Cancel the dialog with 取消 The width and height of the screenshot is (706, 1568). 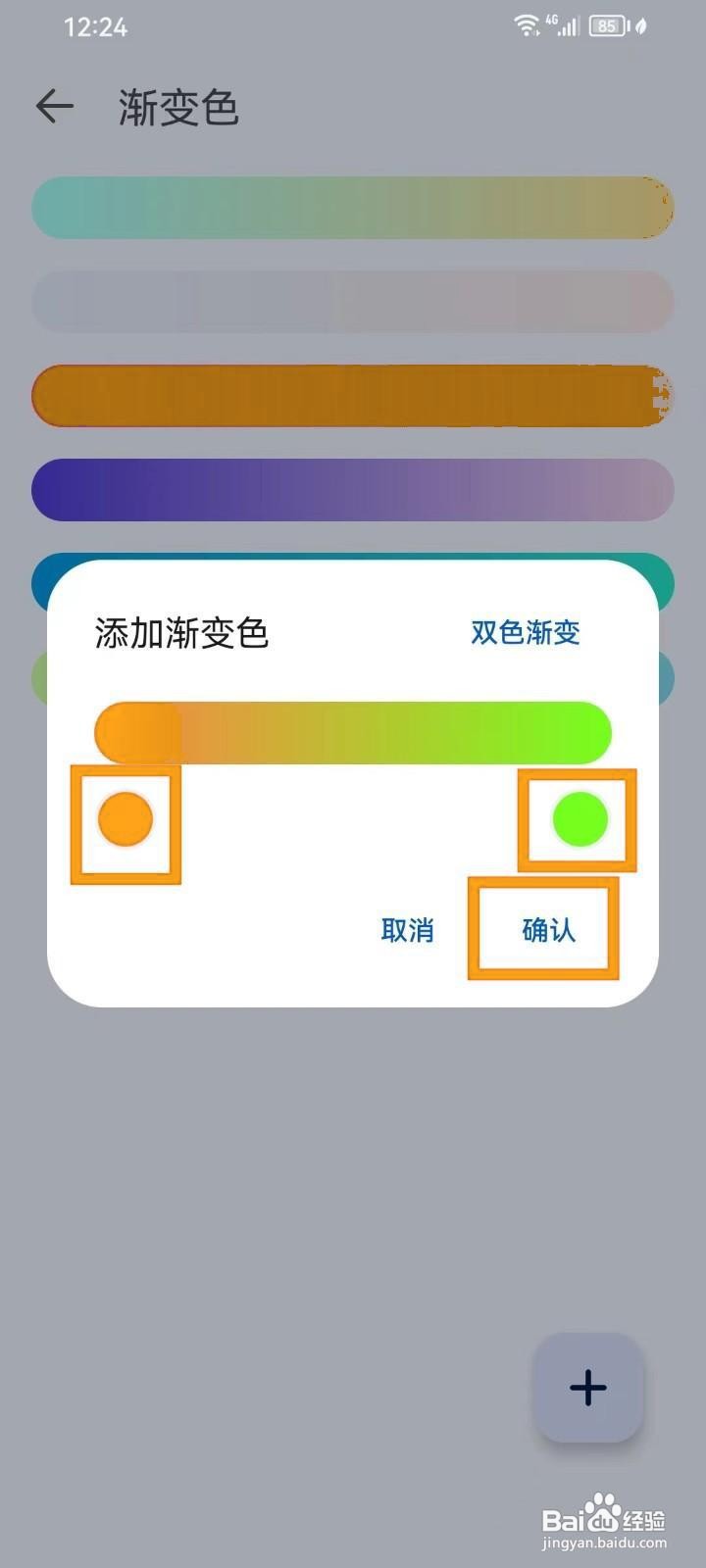pyautogui.click(x=407, y=931)
